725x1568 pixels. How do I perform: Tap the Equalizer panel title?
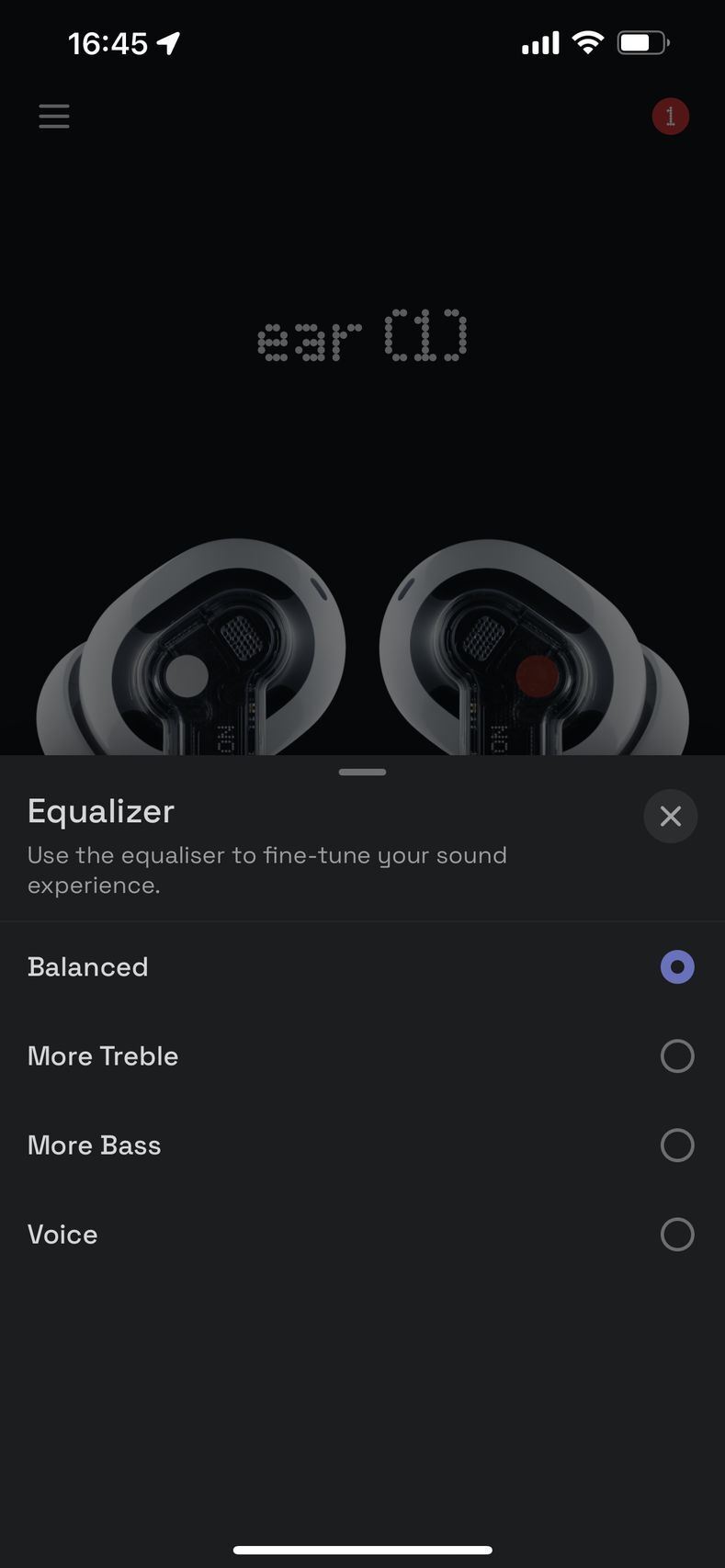(100, 811)
